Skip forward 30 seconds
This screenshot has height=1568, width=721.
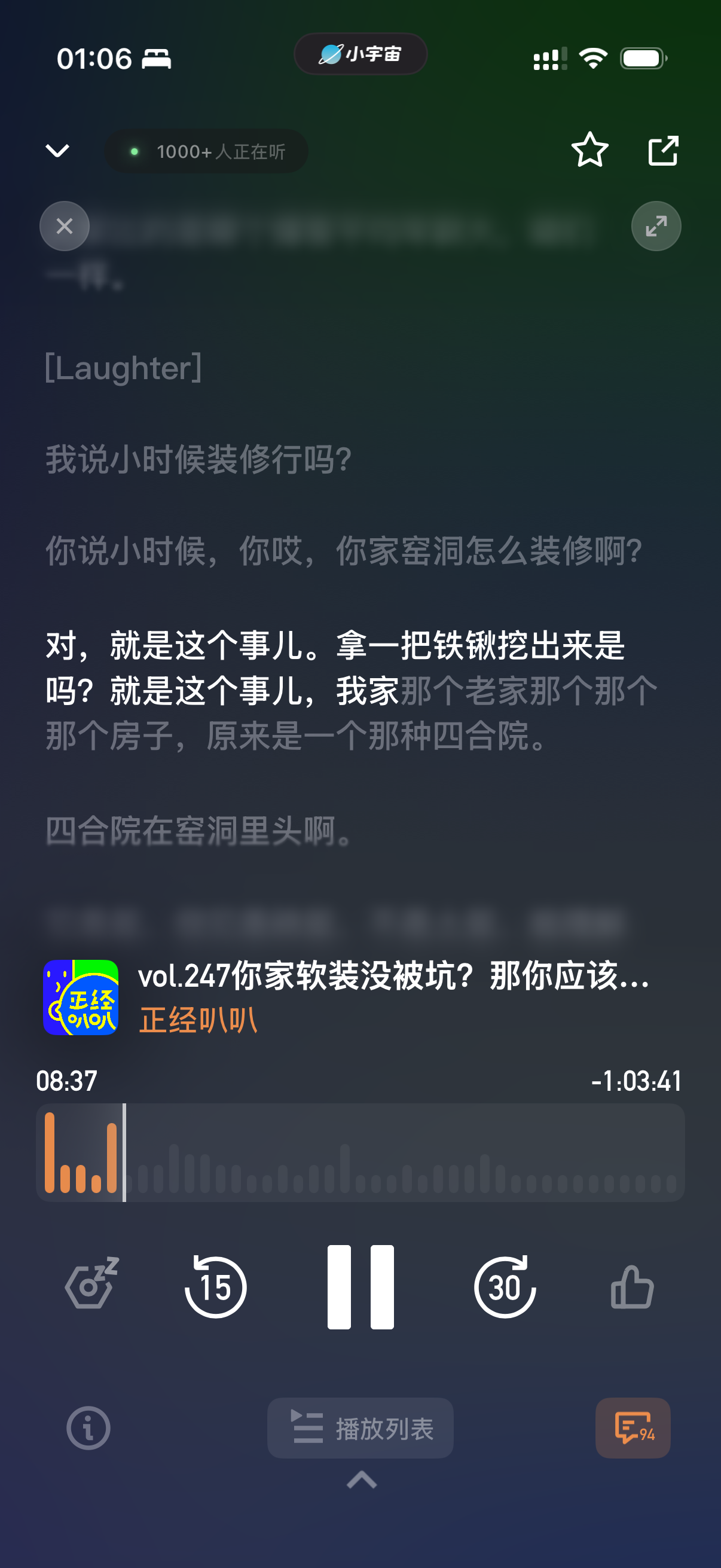(505, 1287)
